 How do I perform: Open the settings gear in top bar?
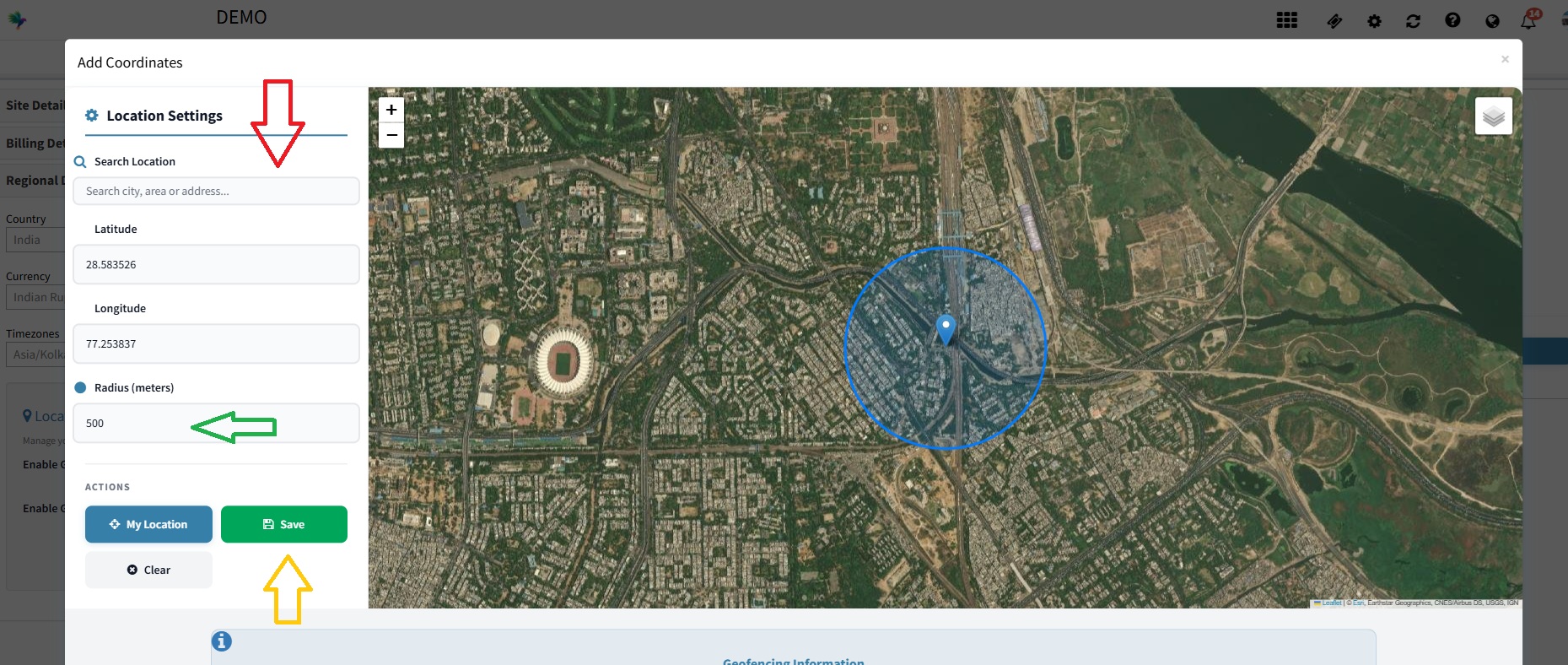[x=1374, y=21]
